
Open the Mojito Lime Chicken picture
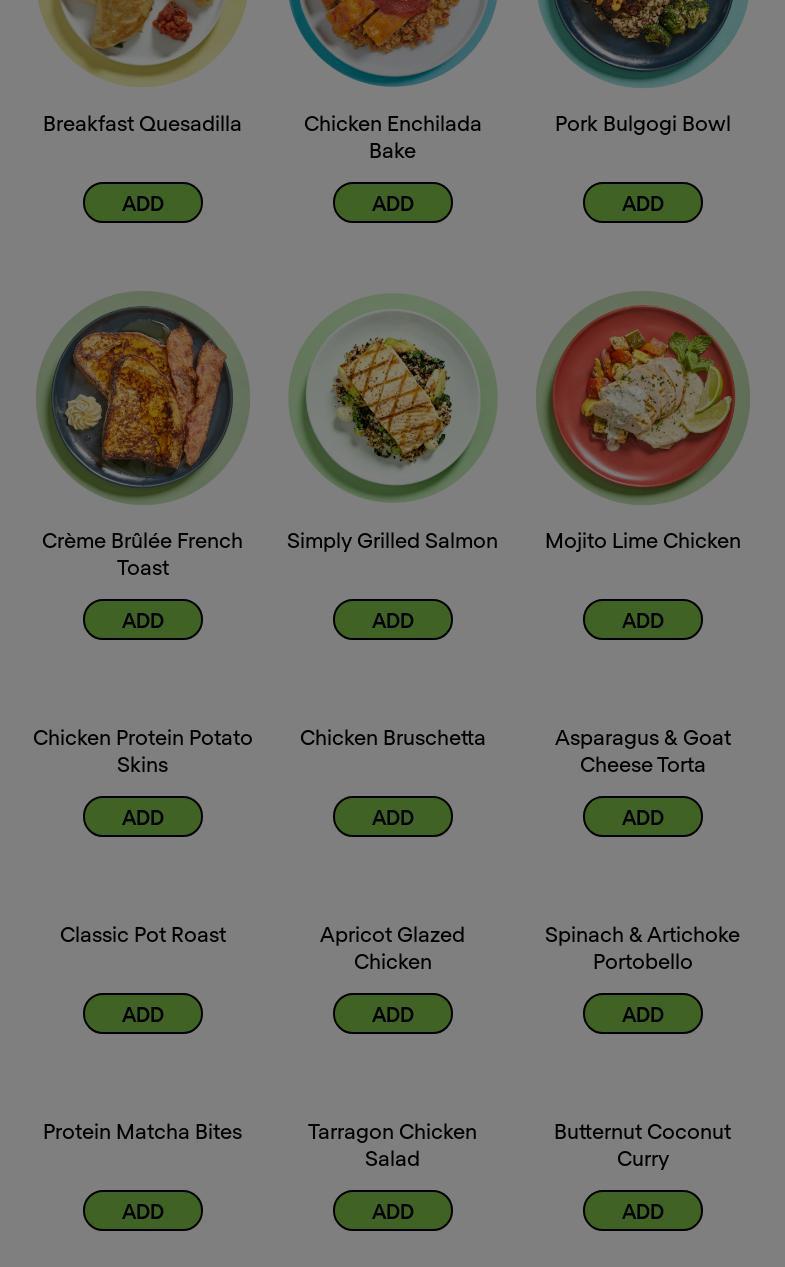click(642, 398)
